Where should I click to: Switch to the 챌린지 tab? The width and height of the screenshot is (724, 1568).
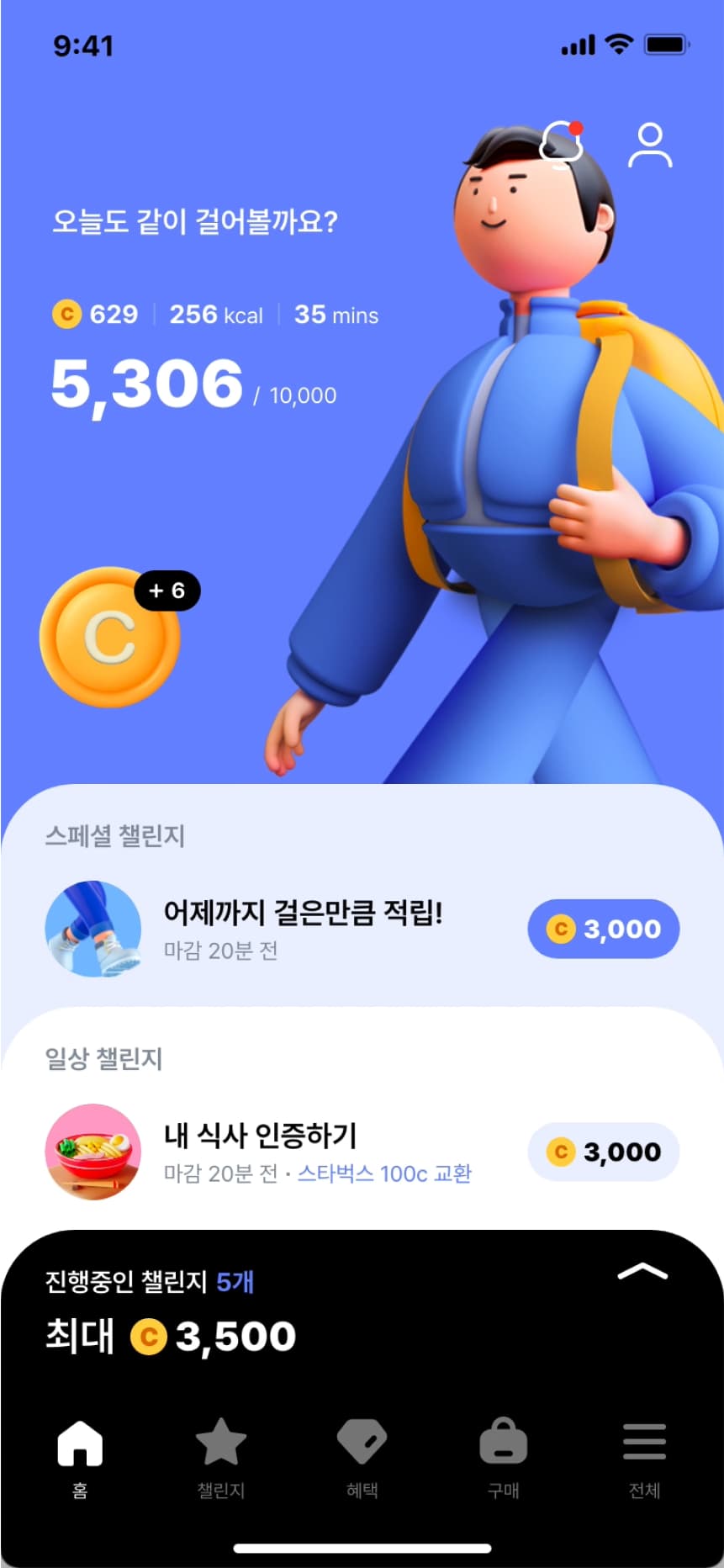point(220,1459)
